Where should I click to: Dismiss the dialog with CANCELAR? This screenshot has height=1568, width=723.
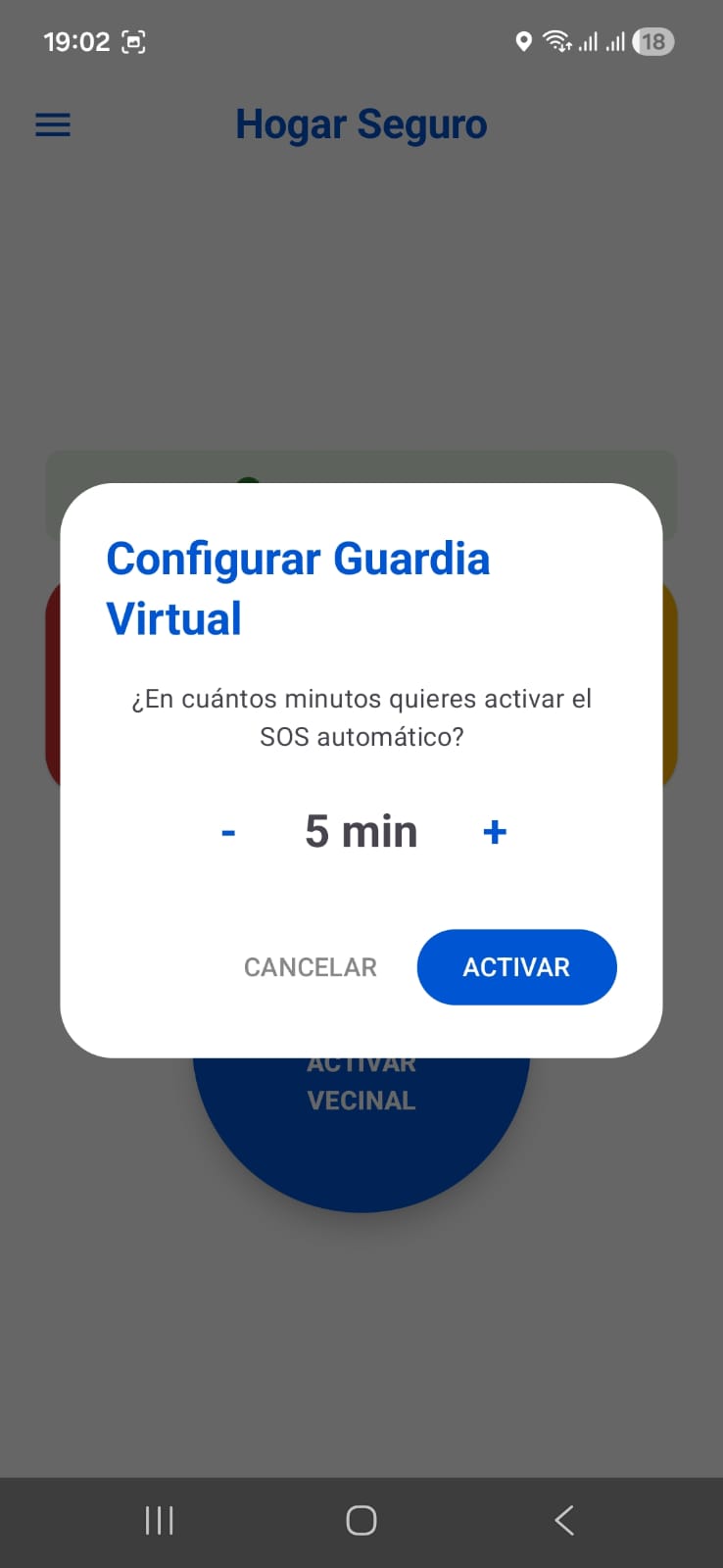point(310,967)
